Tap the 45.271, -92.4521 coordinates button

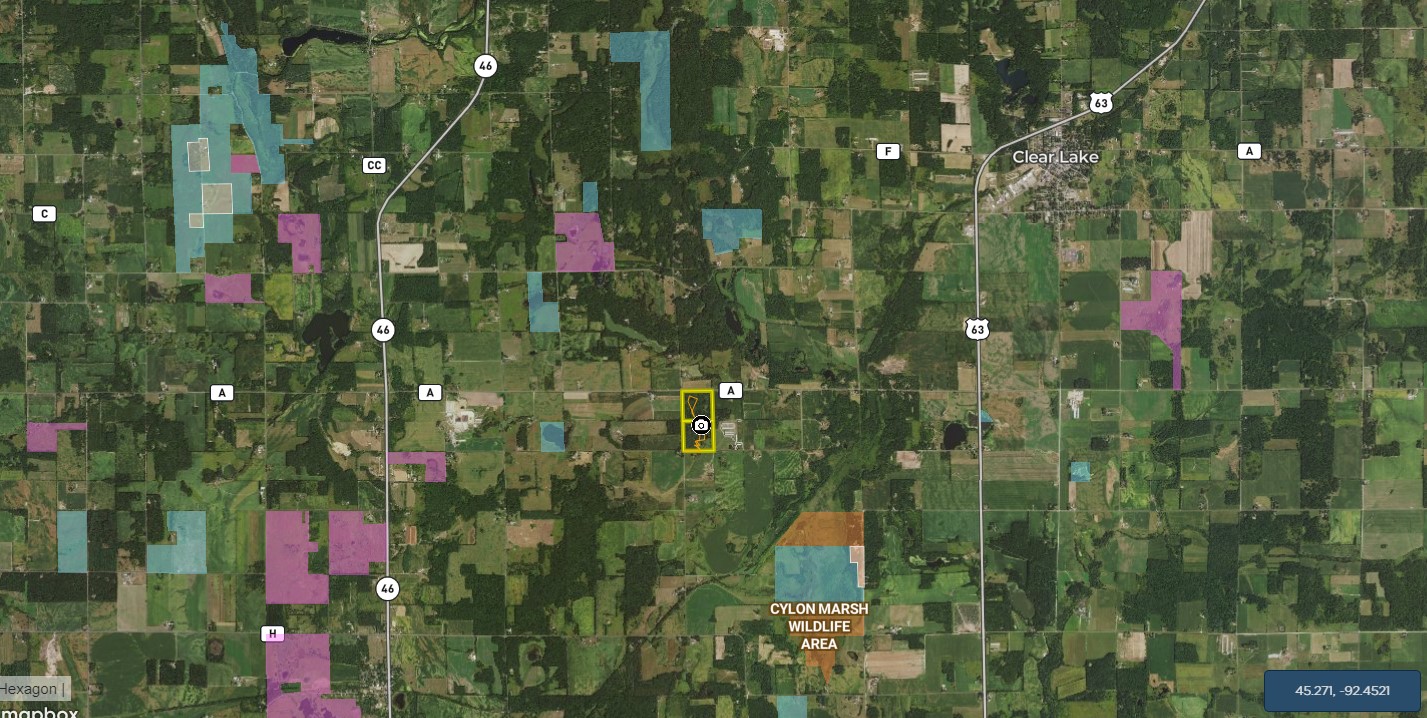coord(1342,691)
